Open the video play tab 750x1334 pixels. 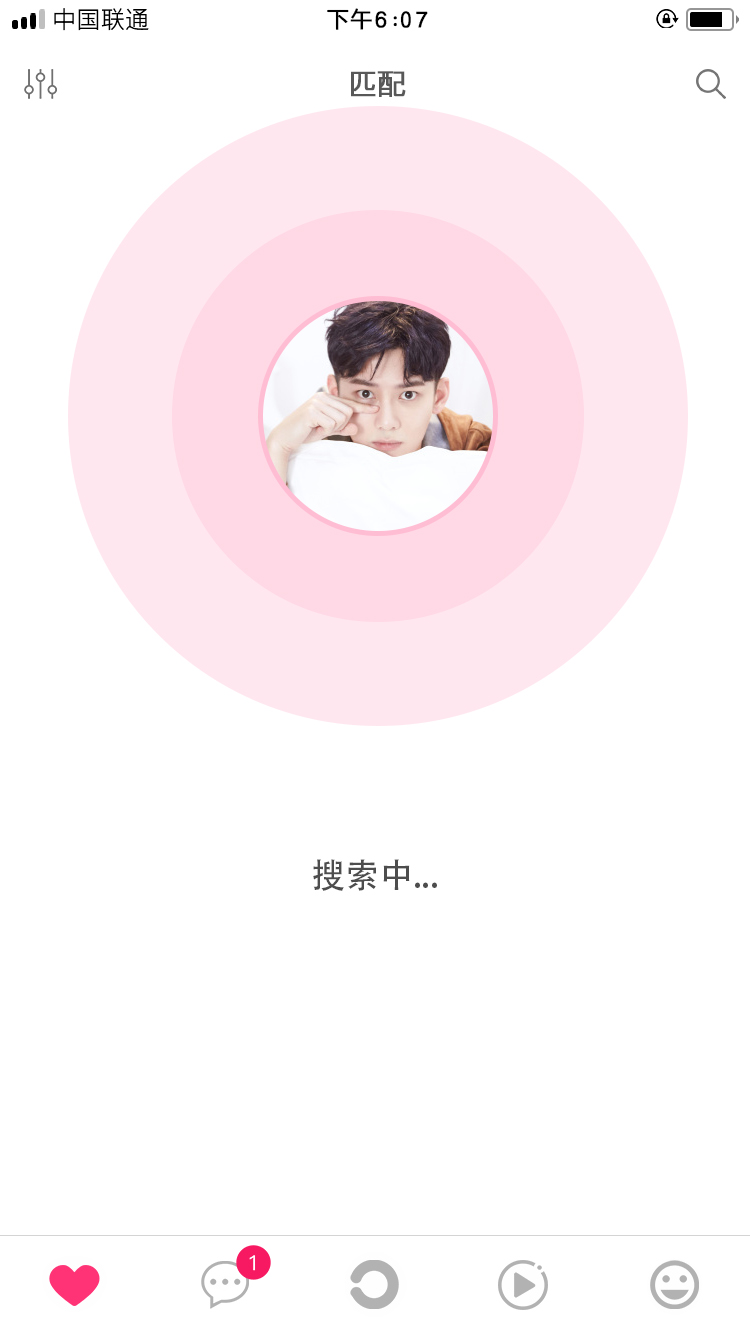pyautogui.click(x=523, y=1284)
